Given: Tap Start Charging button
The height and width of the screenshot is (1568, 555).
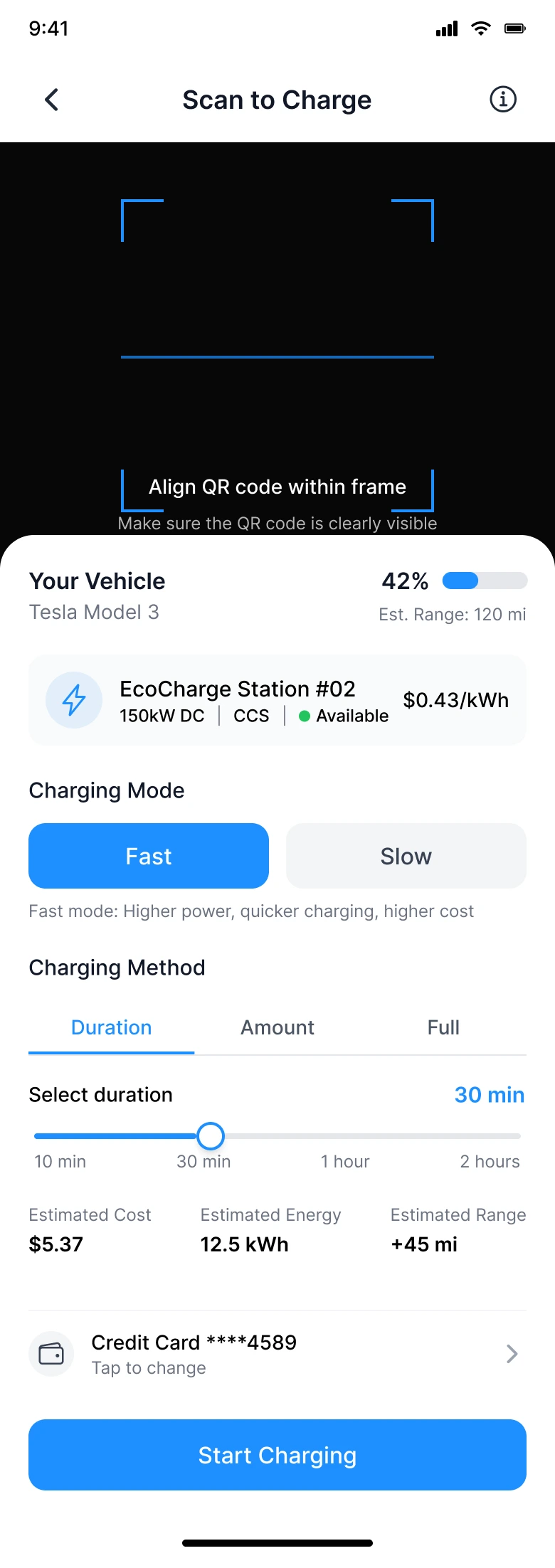Looking at the screenshot, I should [x=277, y=1455].
